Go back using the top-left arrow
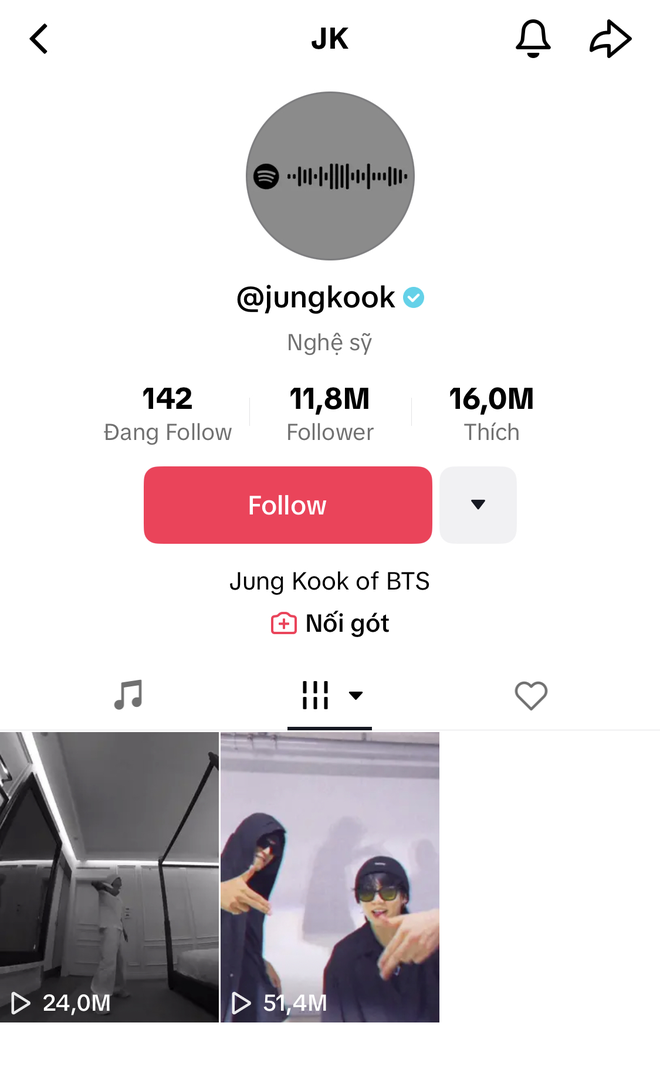660x1070 pixels. point(39,39)
